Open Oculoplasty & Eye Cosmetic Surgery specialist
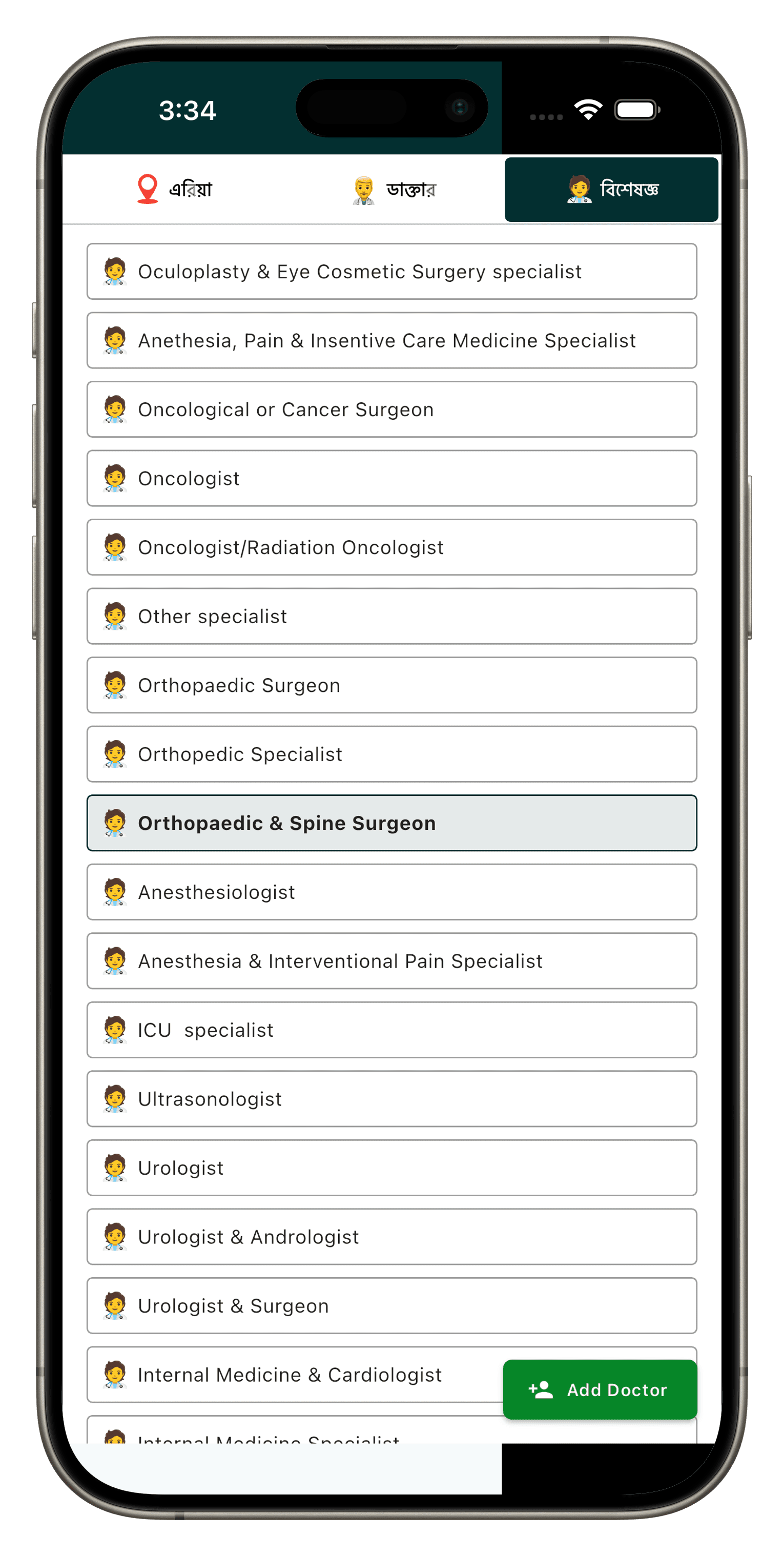The width and height of the screenshot is (784, 1556). point(391,271)
